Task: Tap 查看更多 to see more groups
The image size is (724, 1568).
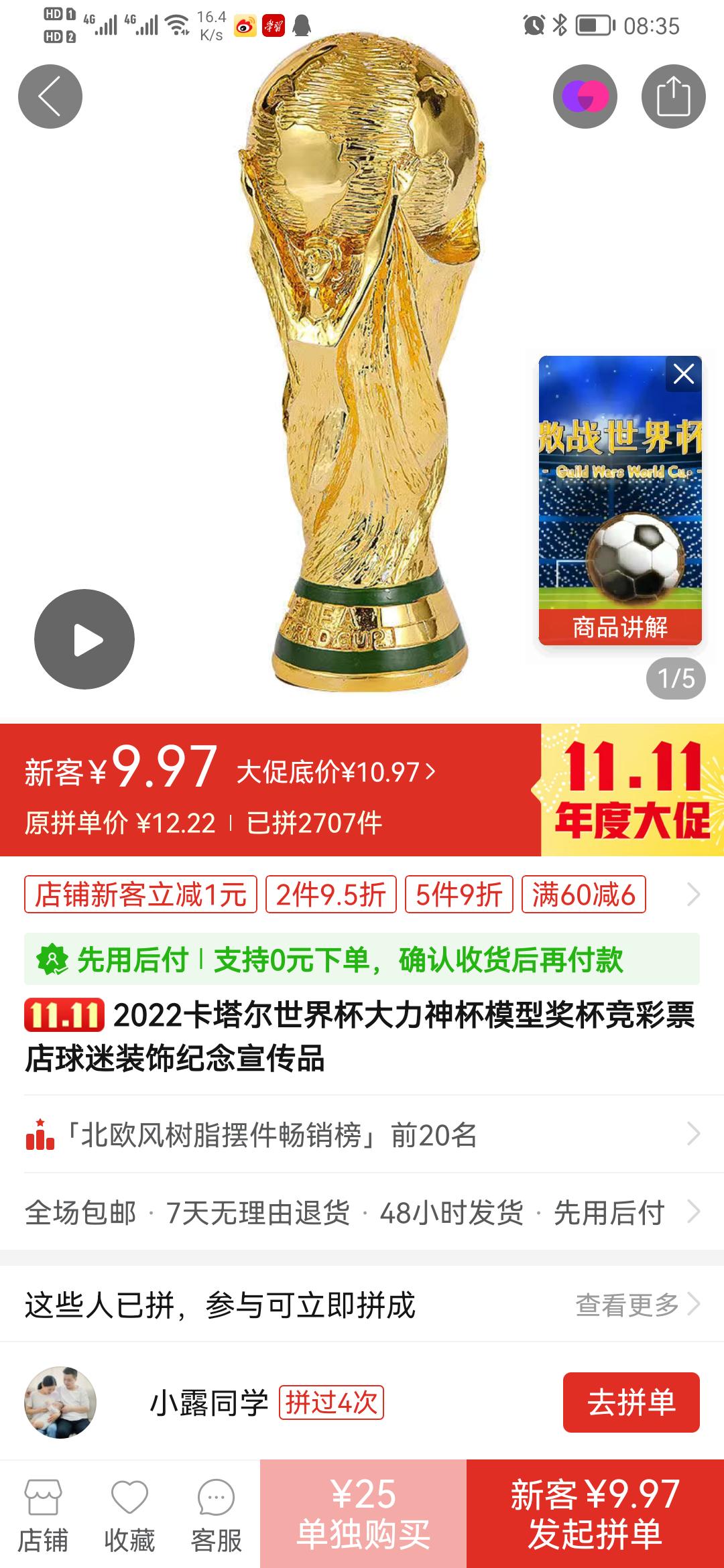Action: pos(637,1305)
